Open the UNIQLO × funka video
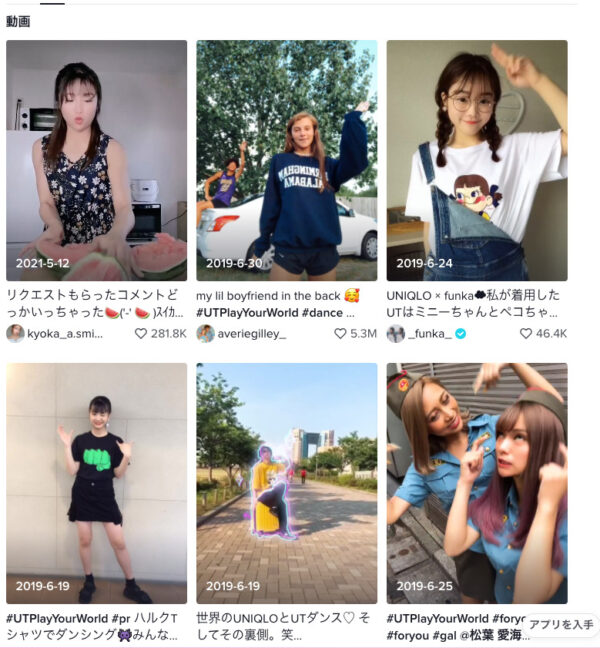Viewport: 600px width, 648px height. coord(477,160)
